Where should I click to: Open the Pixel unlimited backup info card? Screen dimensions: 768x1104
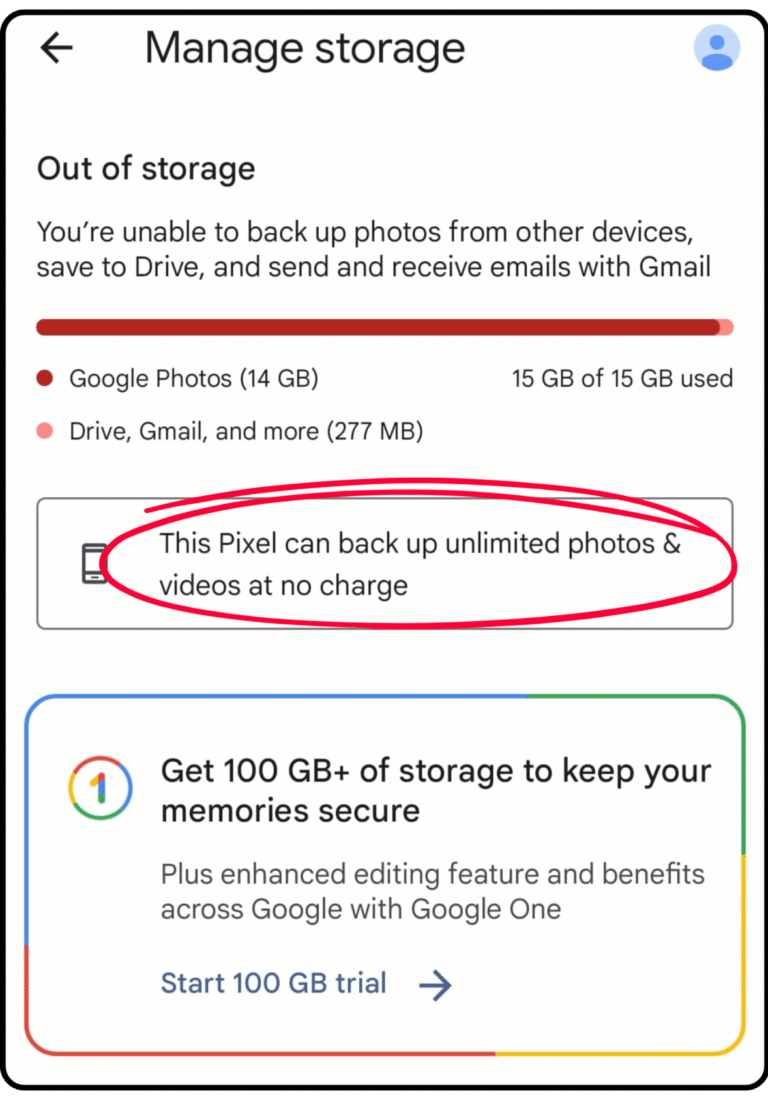(384, 563)
